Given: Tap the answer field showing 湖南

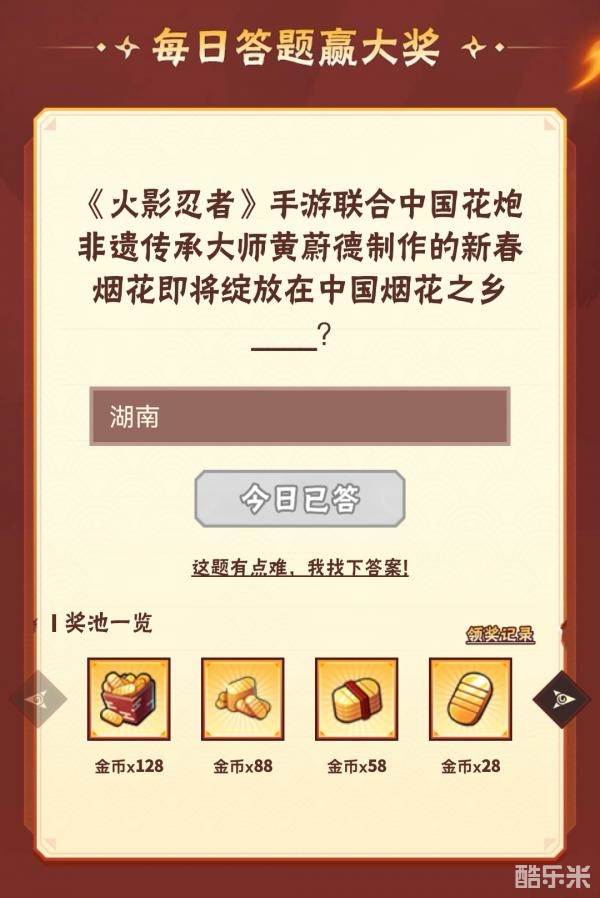Looking at the screenshot, I should (x=299, y=416).
